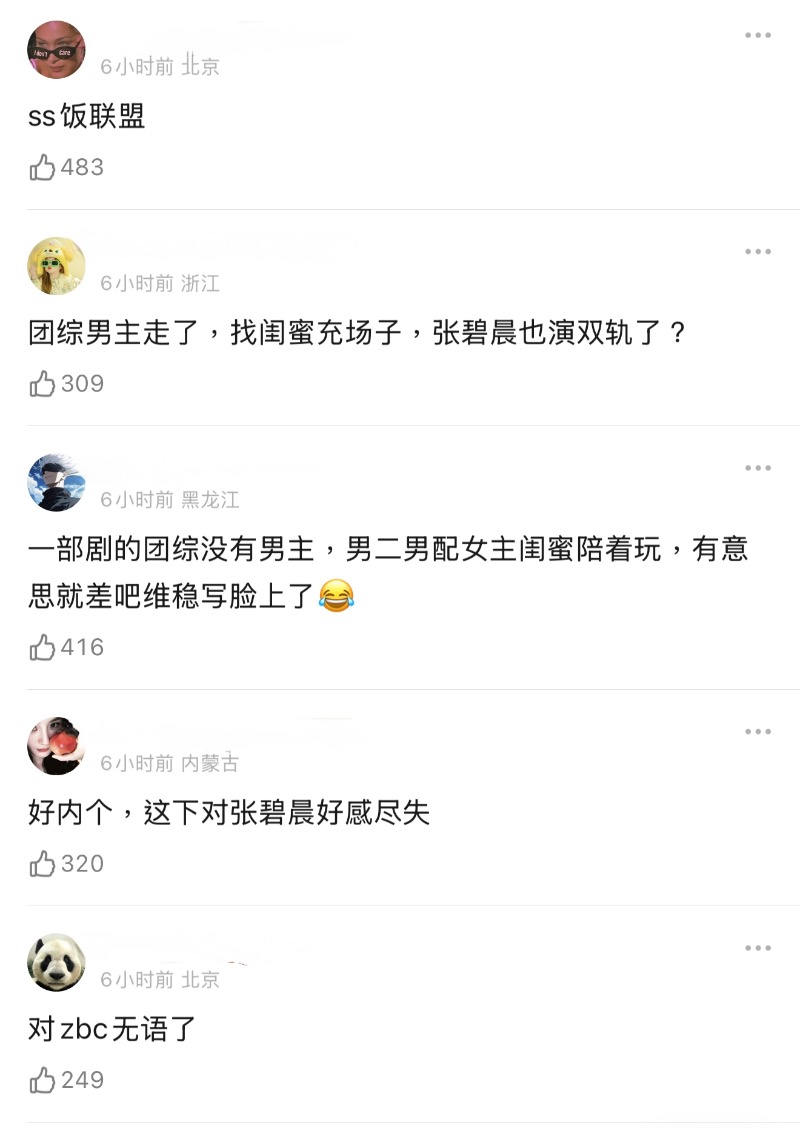
Task: Open more options for the "ss饭联盟" comment
Action: (x=757, y=36)
